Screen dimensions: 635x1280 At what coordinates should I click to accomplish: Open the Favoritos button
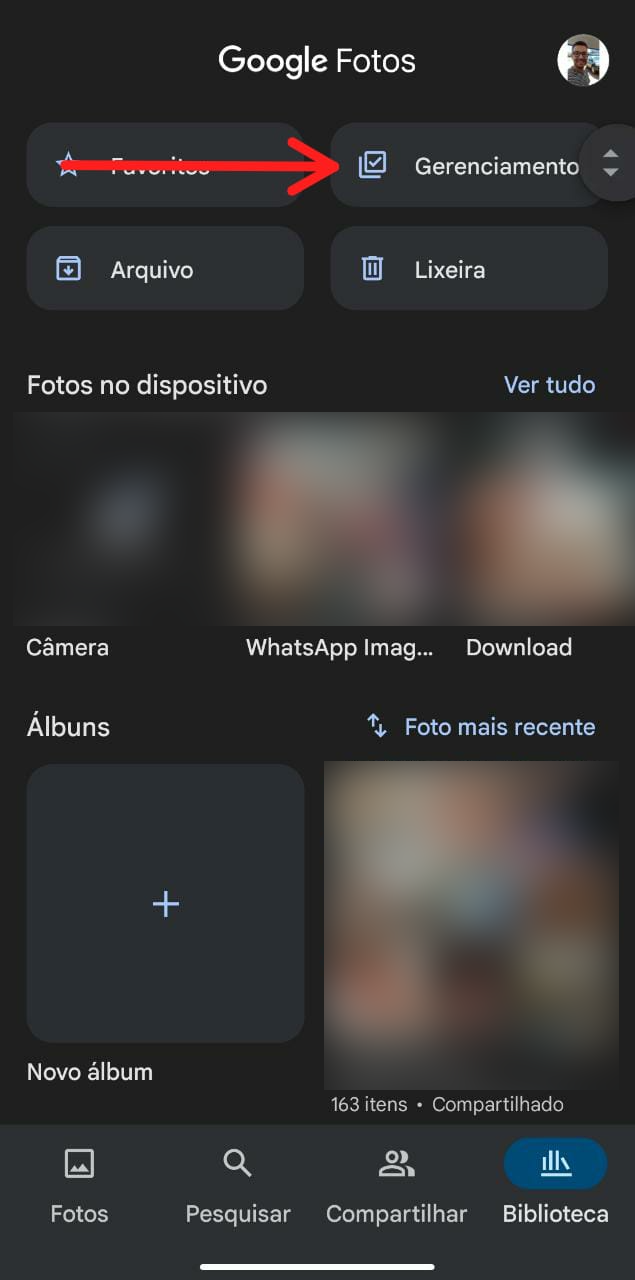pos(165,165)
